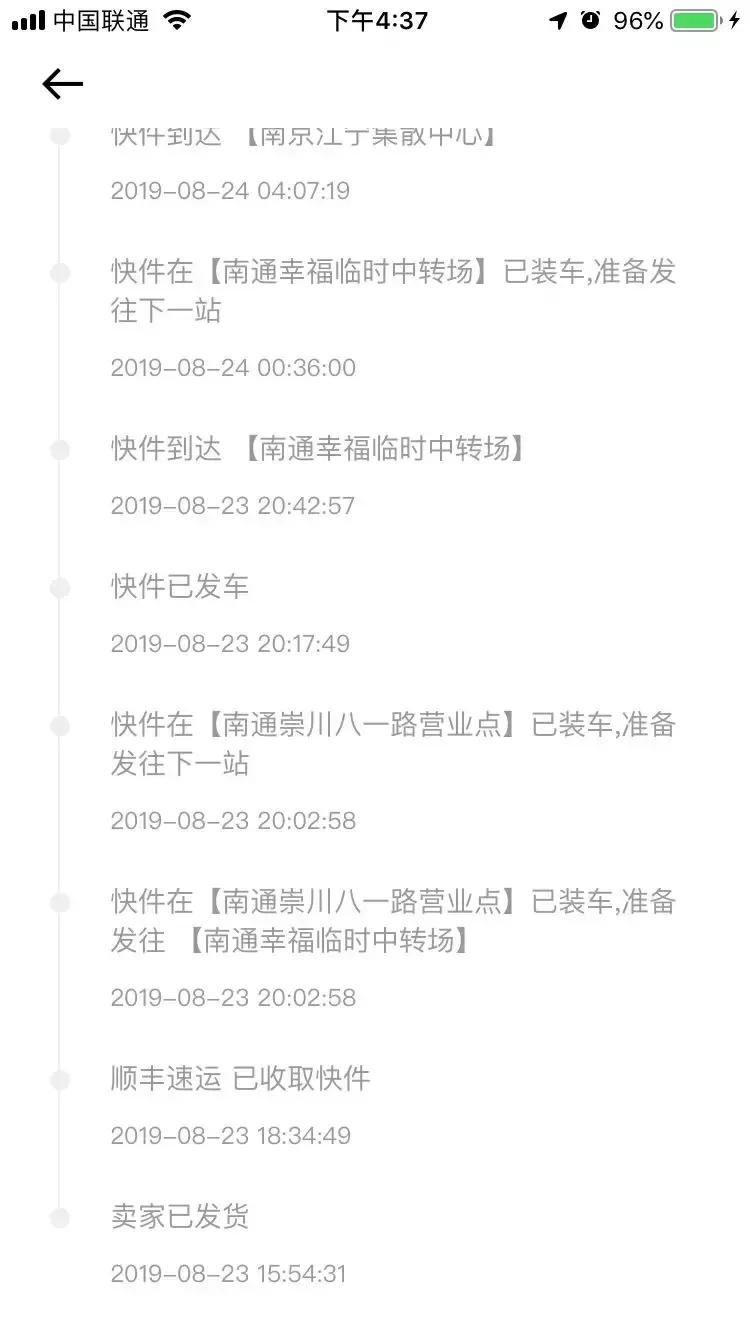
Task: Click the timestamp 2019-08-23 18:34:49
Action: tap(231, 1135)
